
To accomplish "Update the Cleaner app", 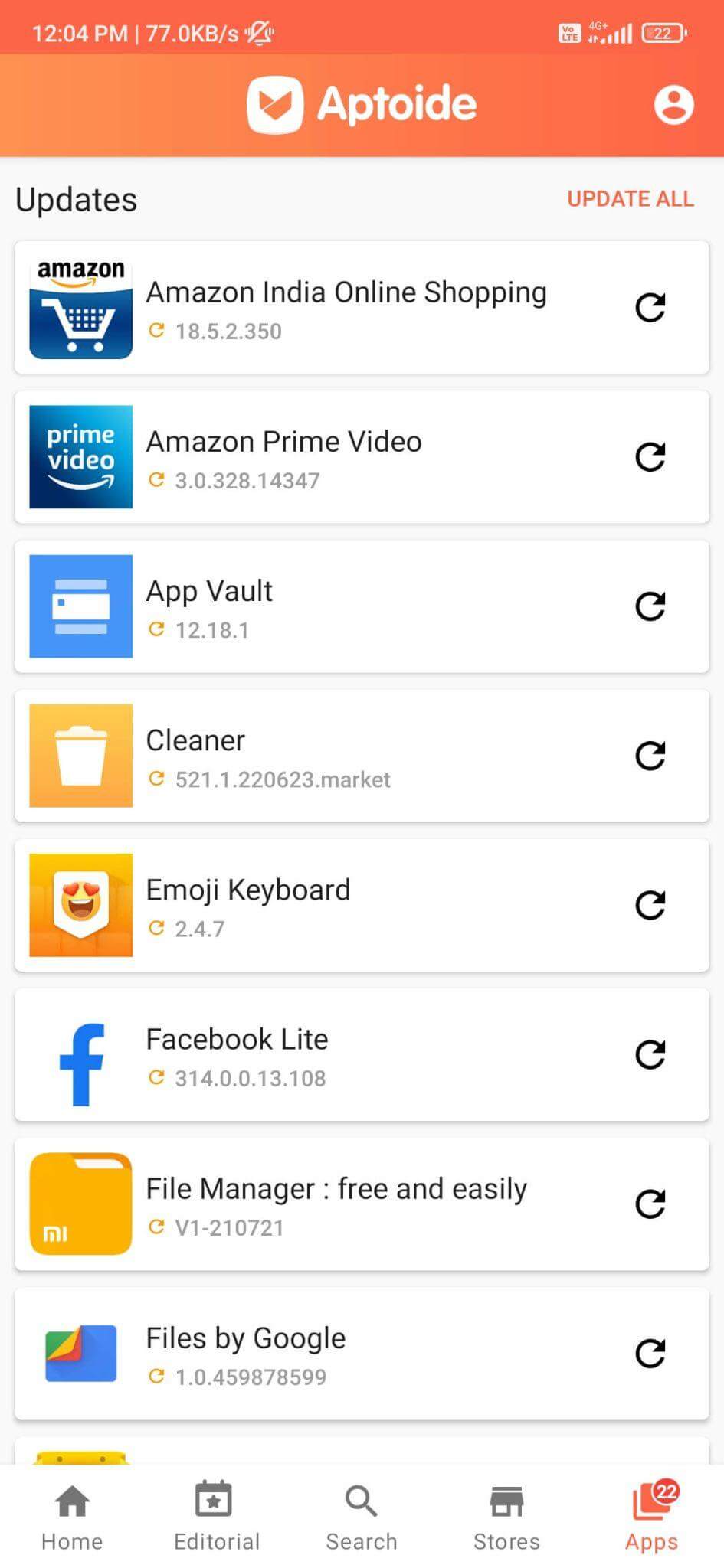I will click(650, 756).
